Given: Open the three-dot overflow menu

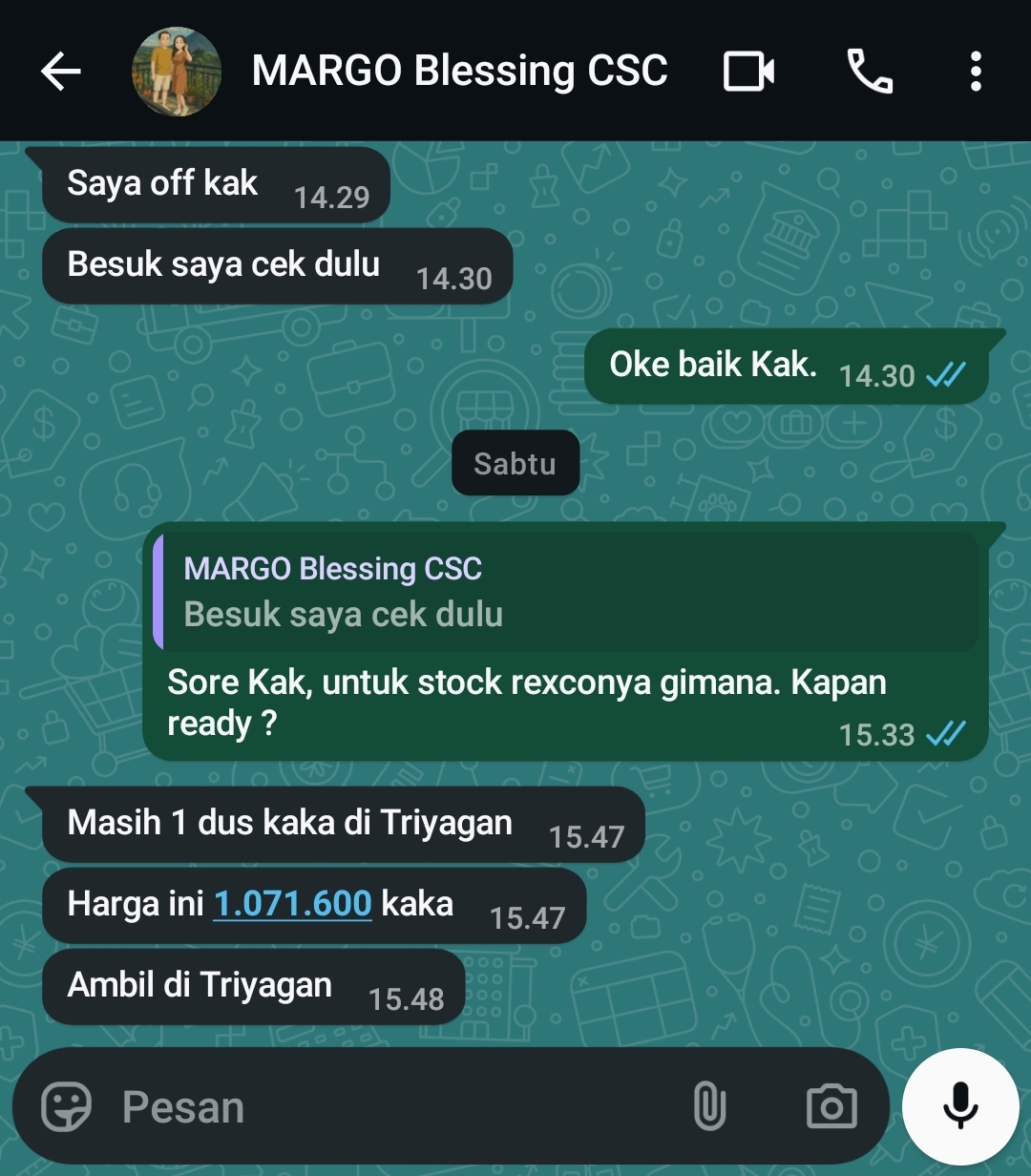Looking at the screenshot, I should click(975, 72).
